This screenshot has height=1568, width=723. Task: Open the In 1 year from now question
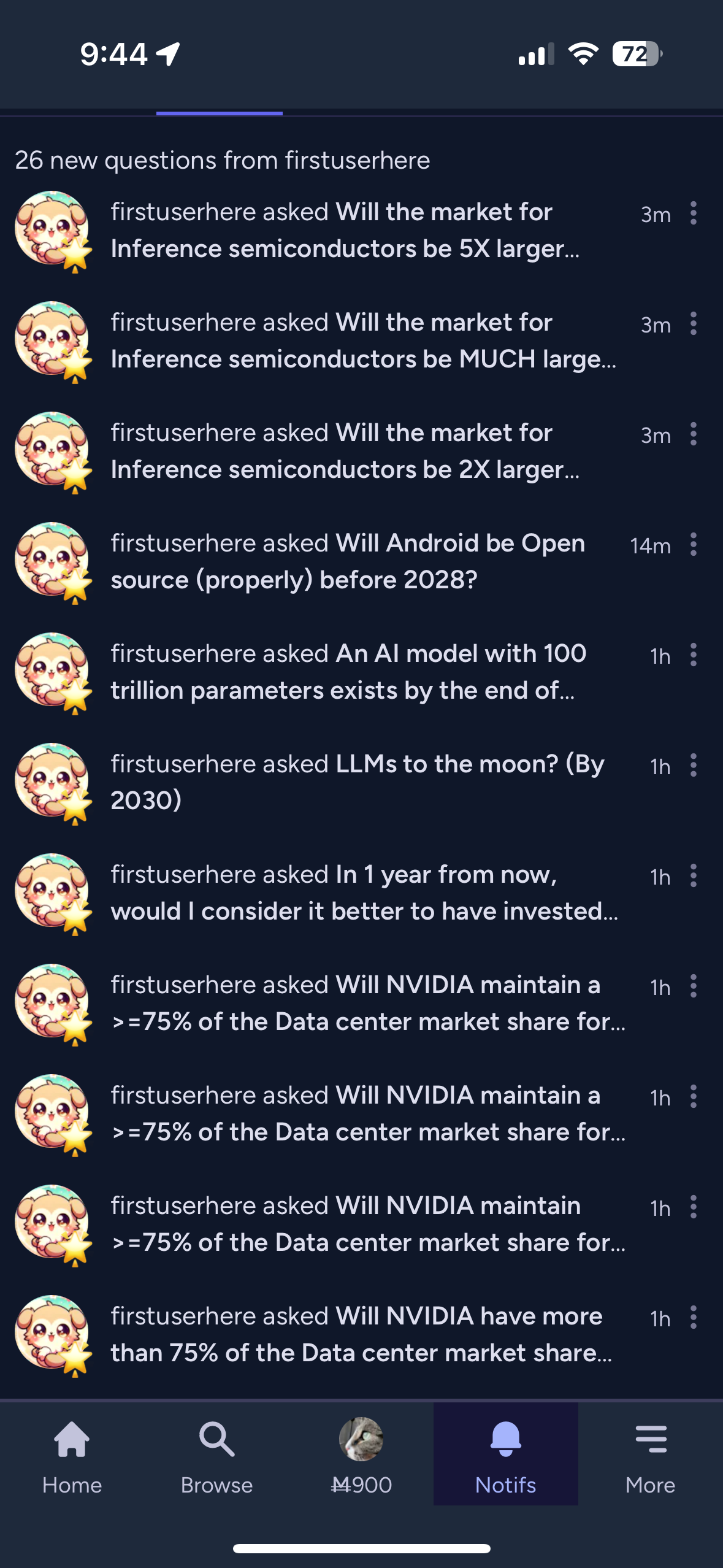tap(364, 893)
